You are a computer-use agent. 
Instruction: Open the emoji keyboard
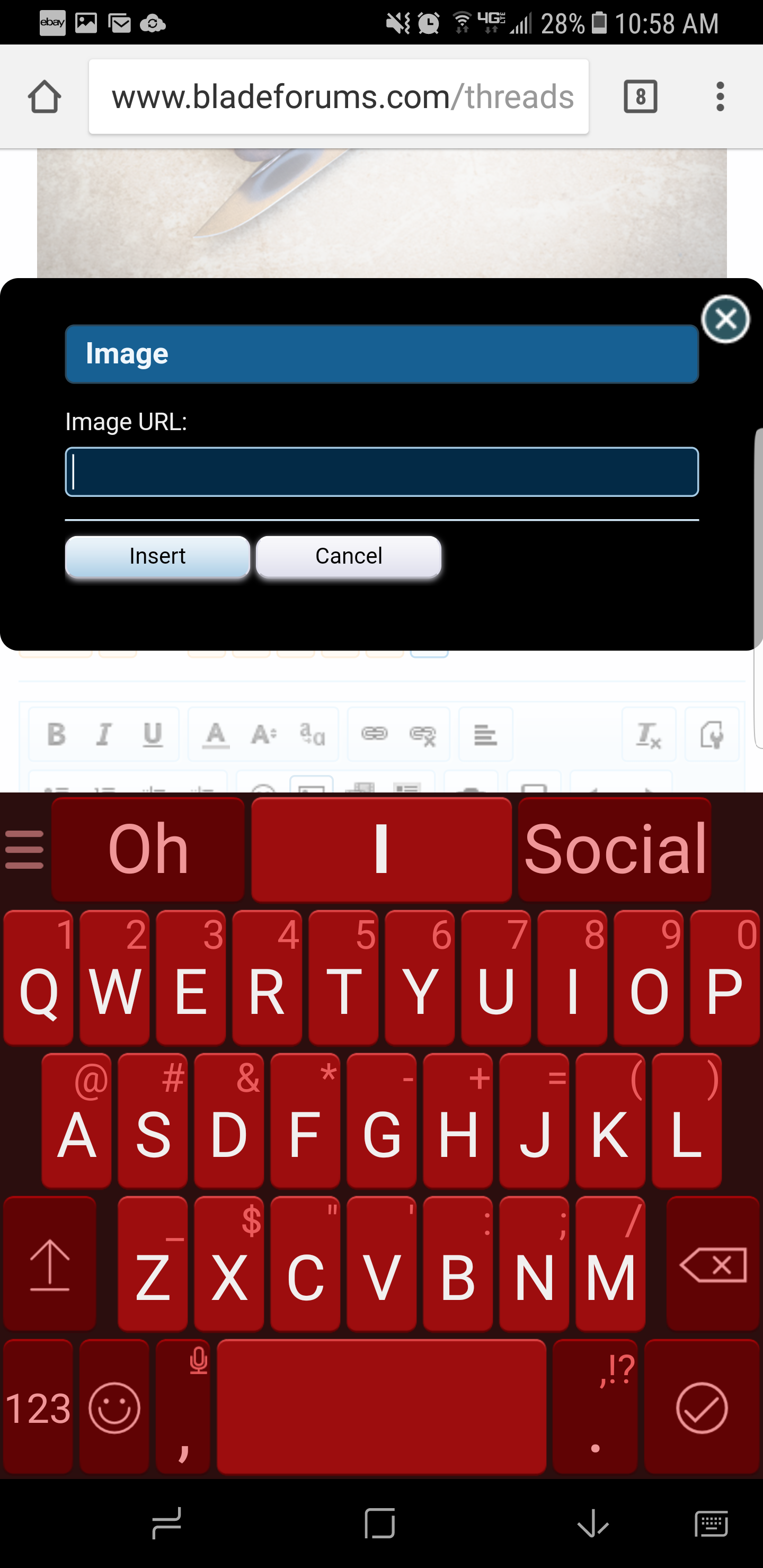[114, 1408]
